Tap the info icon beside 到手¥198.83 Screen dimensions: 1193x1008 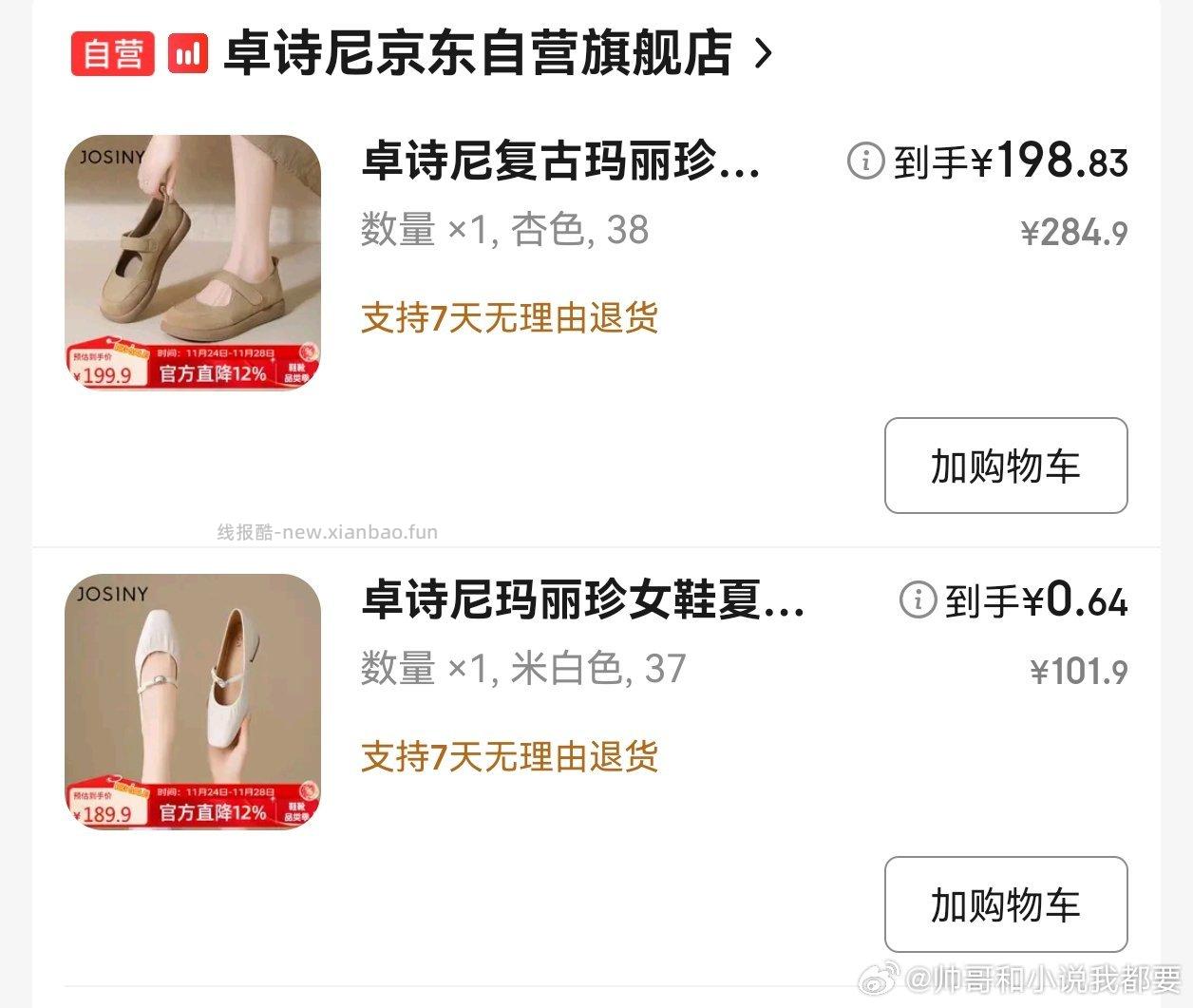click(x=865, y=161)
